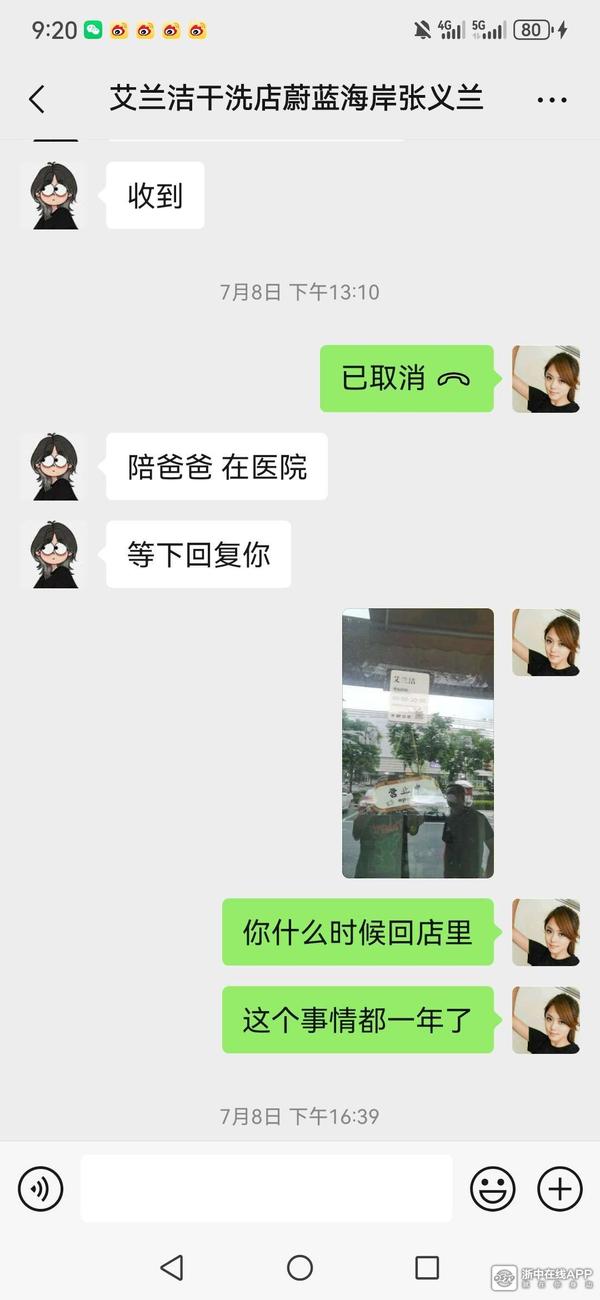This screenshot has width=600, height=1300.
Task: Open the shared storefront photo
Action: (x=418, y=743)
